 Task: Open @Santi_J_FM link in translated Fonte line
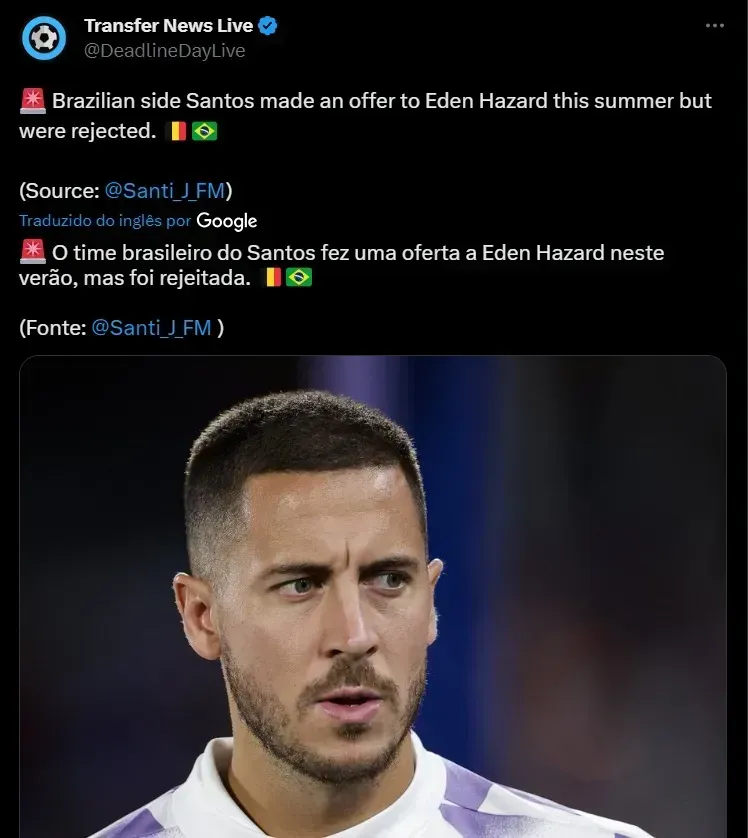coord(151,327)
